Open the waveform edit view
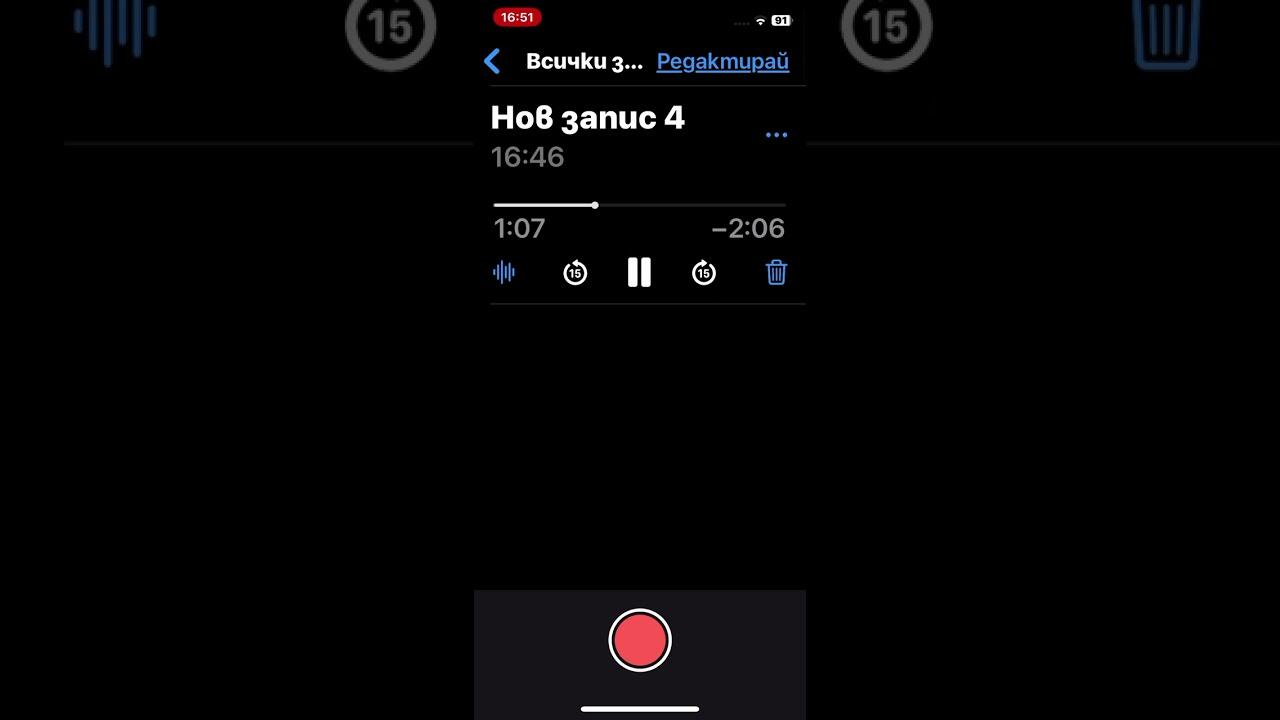This screenshot has height=720, width=1280. (x=504, y=272)
